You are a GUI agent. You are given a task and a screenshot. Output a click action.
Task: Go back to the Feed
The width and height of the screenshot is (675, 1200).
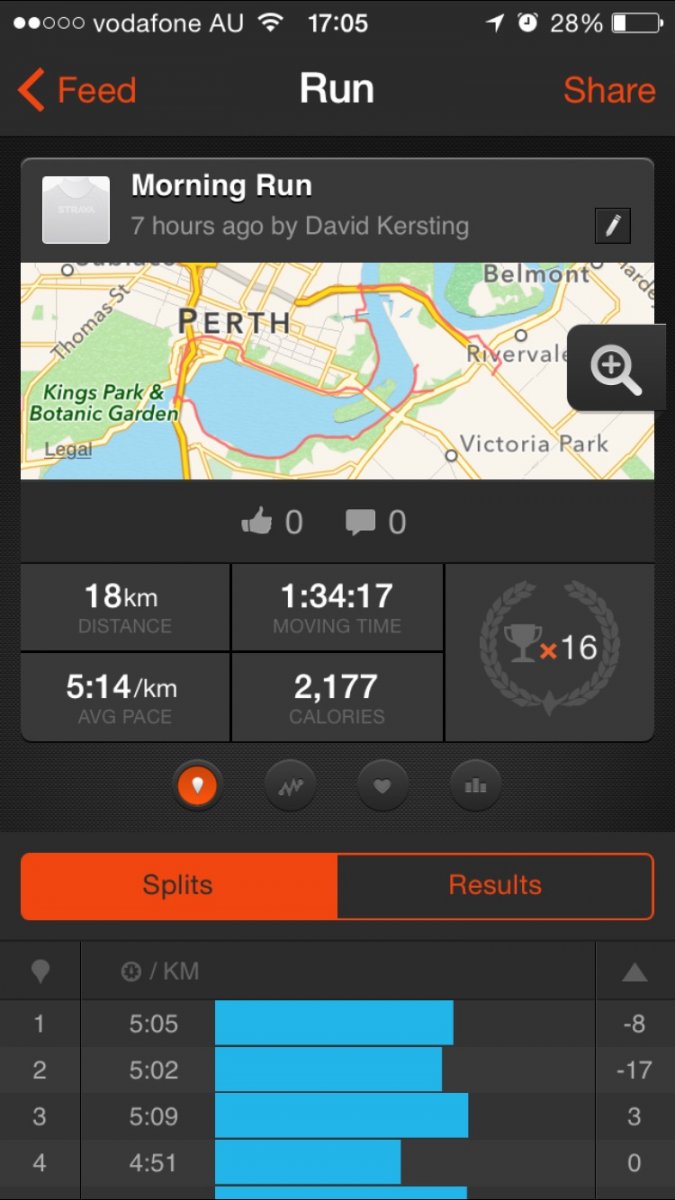pos(78,91)
